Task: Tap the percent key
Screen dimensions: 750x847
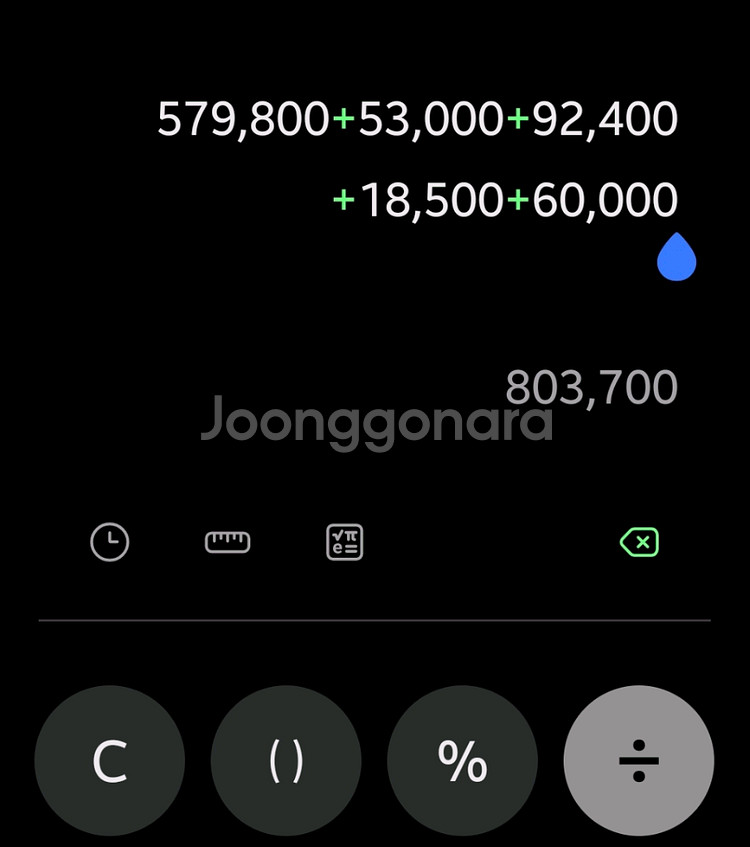Action: [462, 761]
